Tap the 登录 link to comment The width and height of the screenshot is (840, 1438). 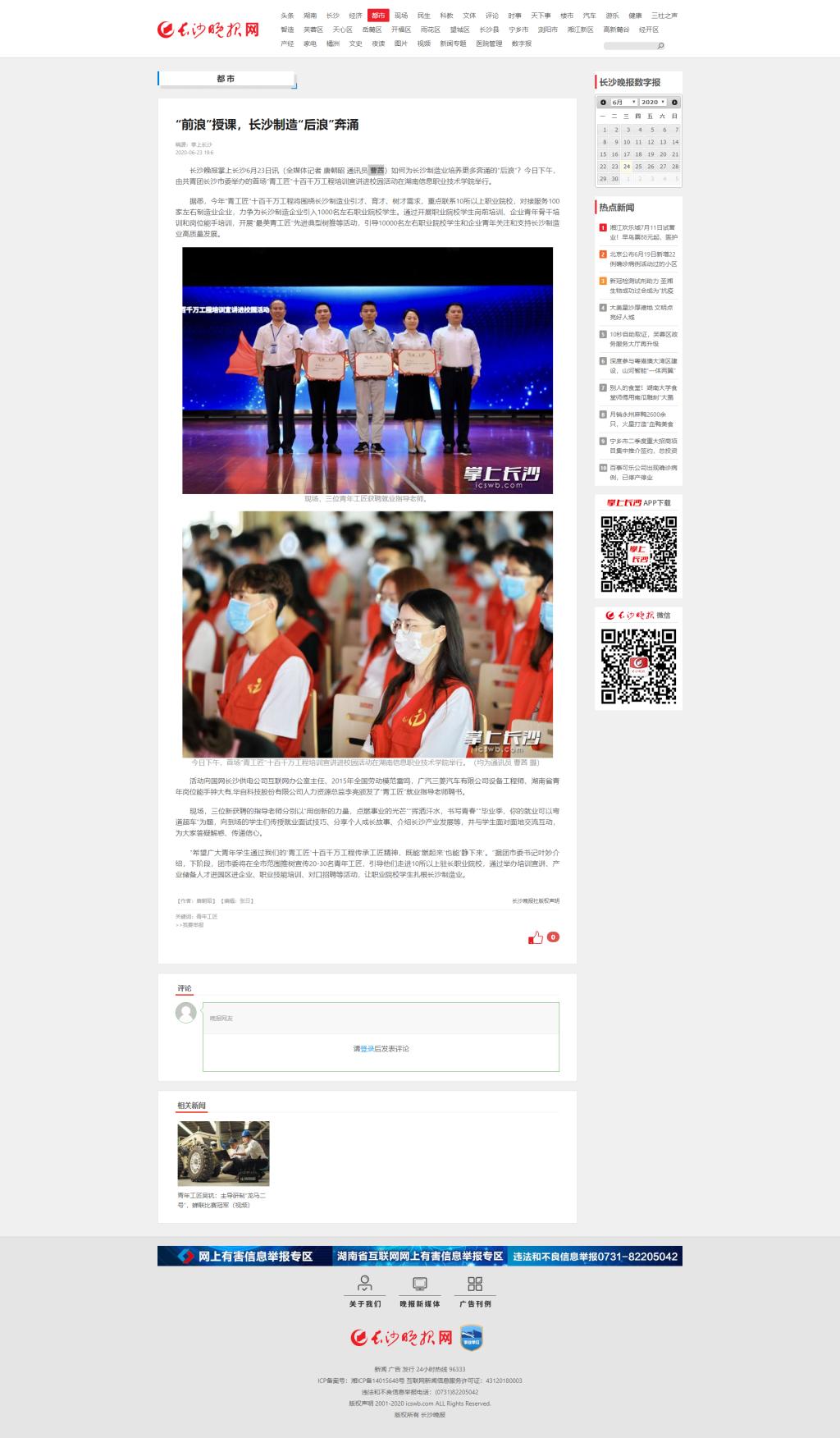click(x=367, y=1048)
